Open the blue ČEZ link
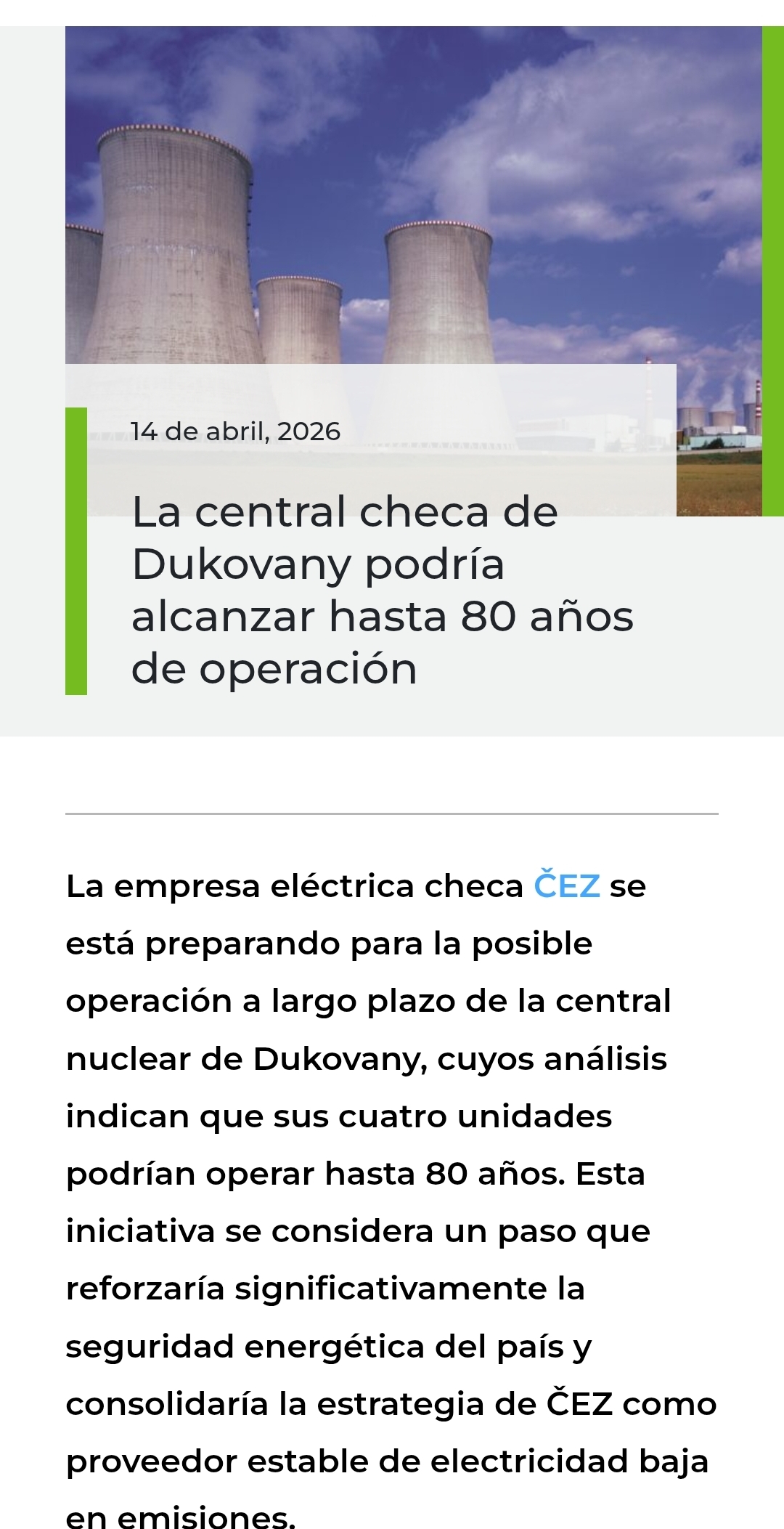The image size is (784, 1529). [x=567, y=885]
